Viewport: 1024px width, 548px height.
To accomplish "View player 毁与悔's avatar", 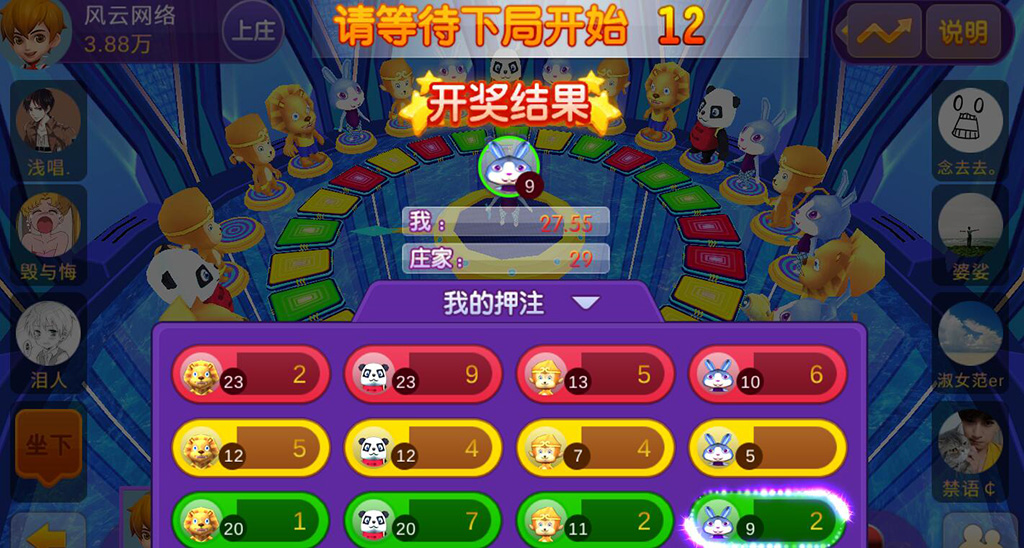I will 48,225.
